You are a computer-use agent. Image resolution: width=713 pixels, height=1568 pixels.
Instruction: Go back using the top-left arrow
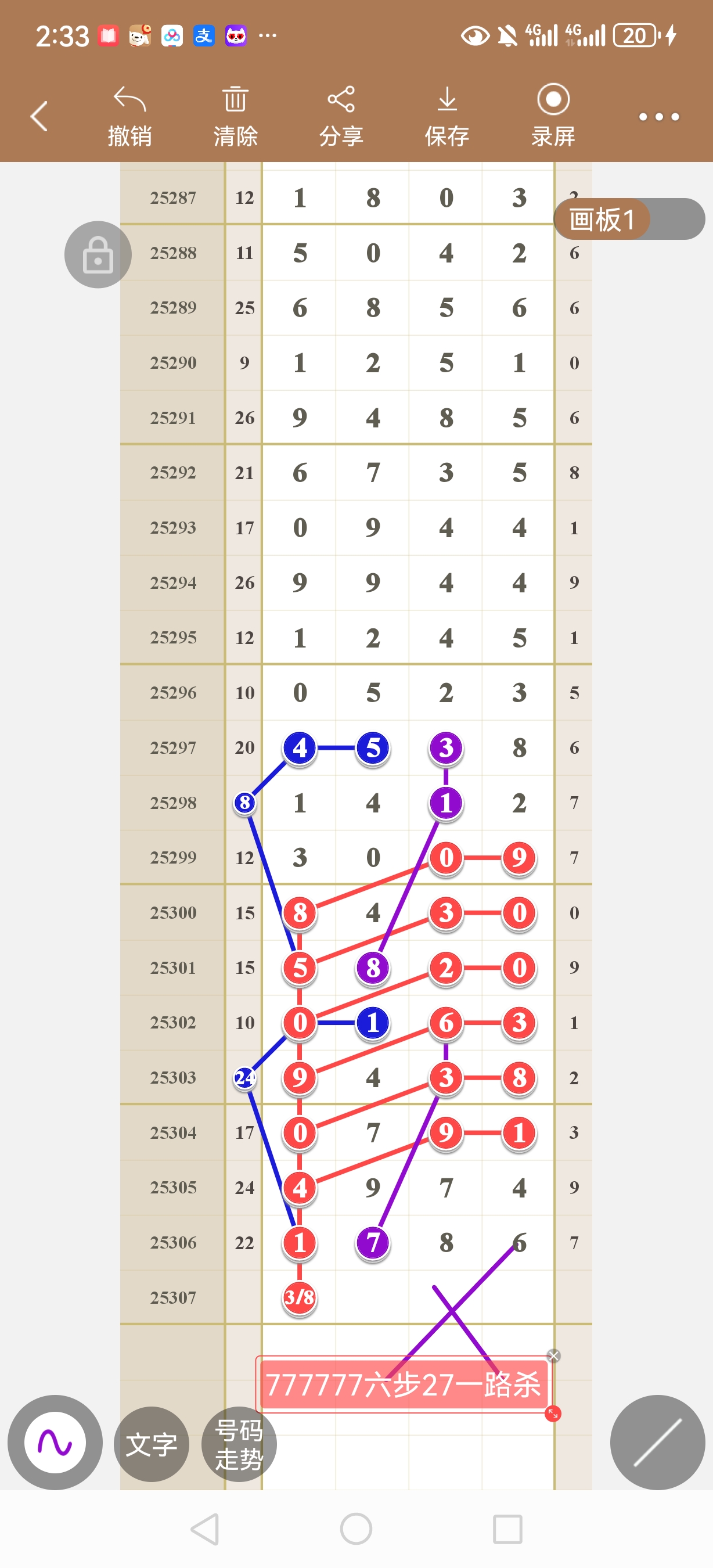39,116
